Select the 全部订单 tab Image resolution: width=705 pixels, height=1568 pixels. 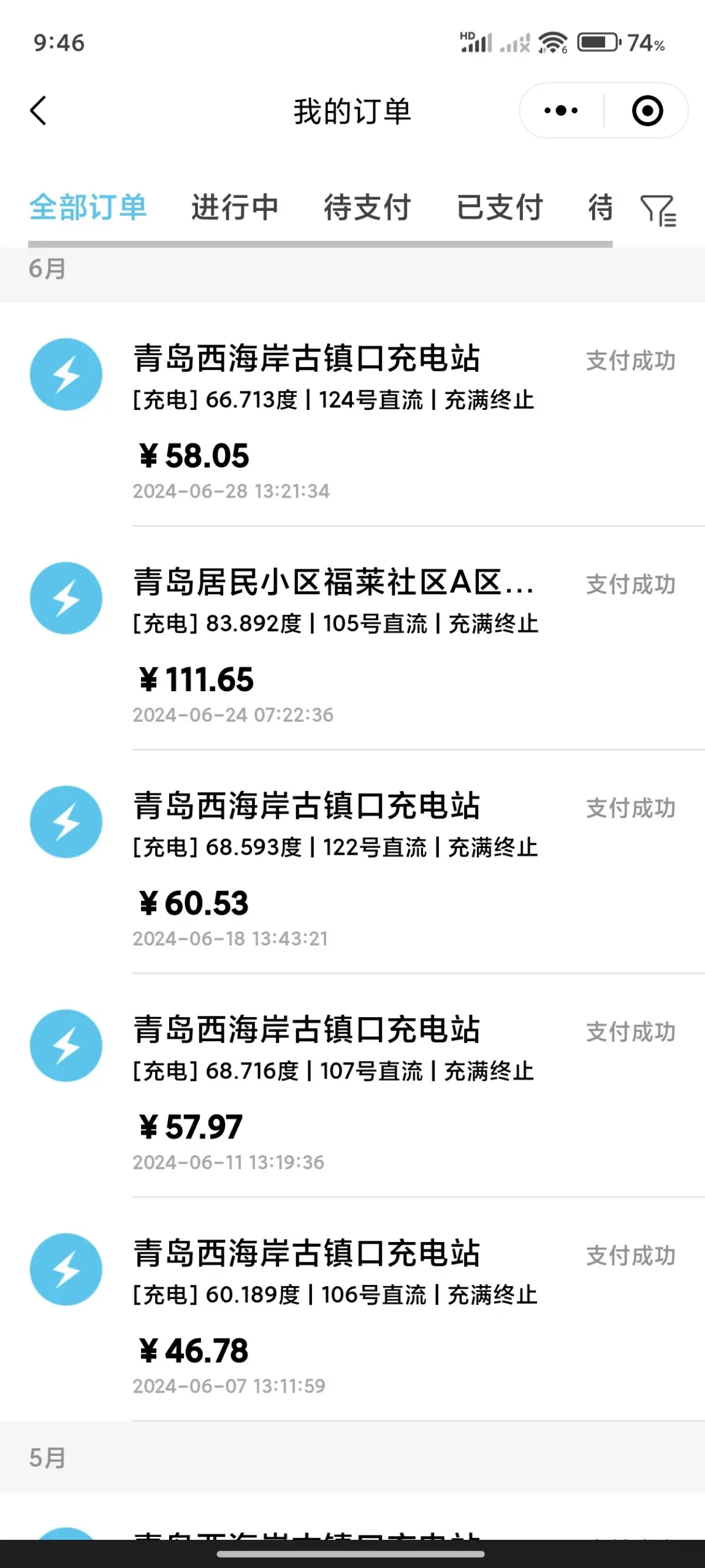pos(88,207)
